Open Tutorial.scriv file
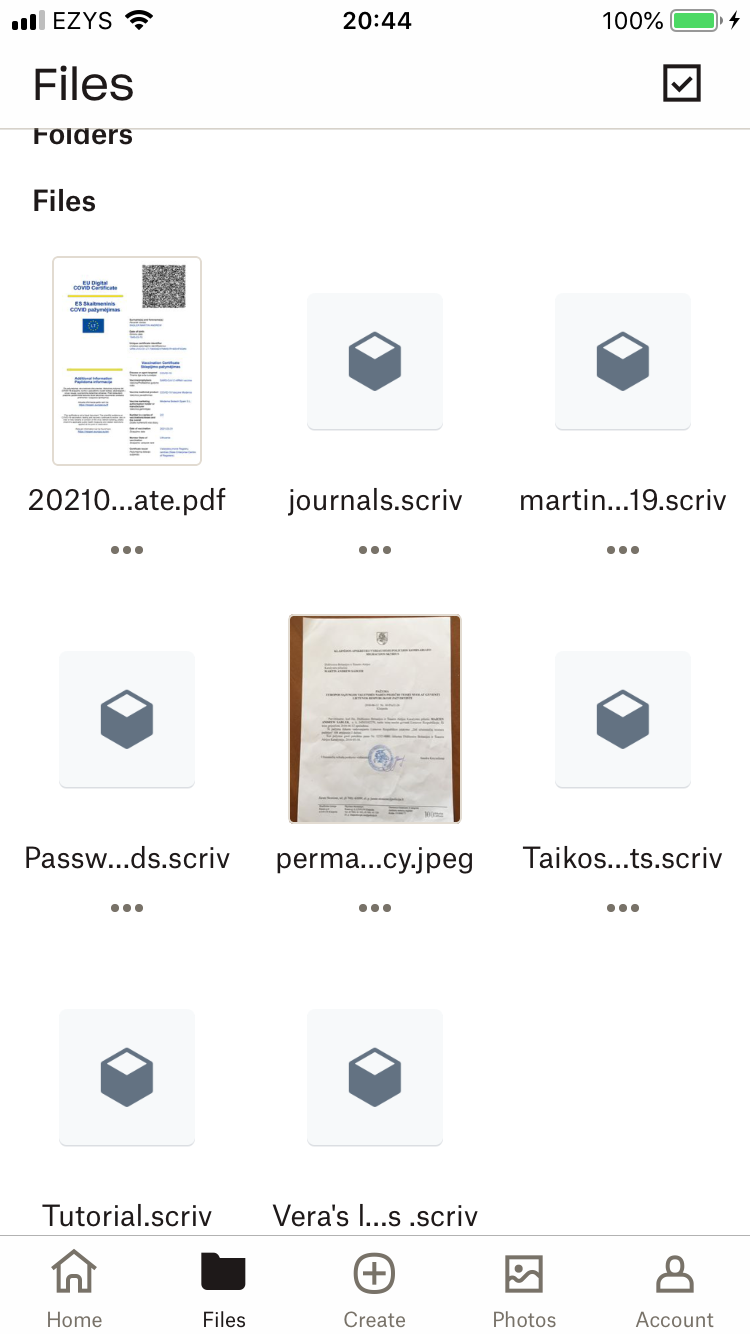The height and width of the screenshot is (1334, 750). click(x=127, y=1077)
